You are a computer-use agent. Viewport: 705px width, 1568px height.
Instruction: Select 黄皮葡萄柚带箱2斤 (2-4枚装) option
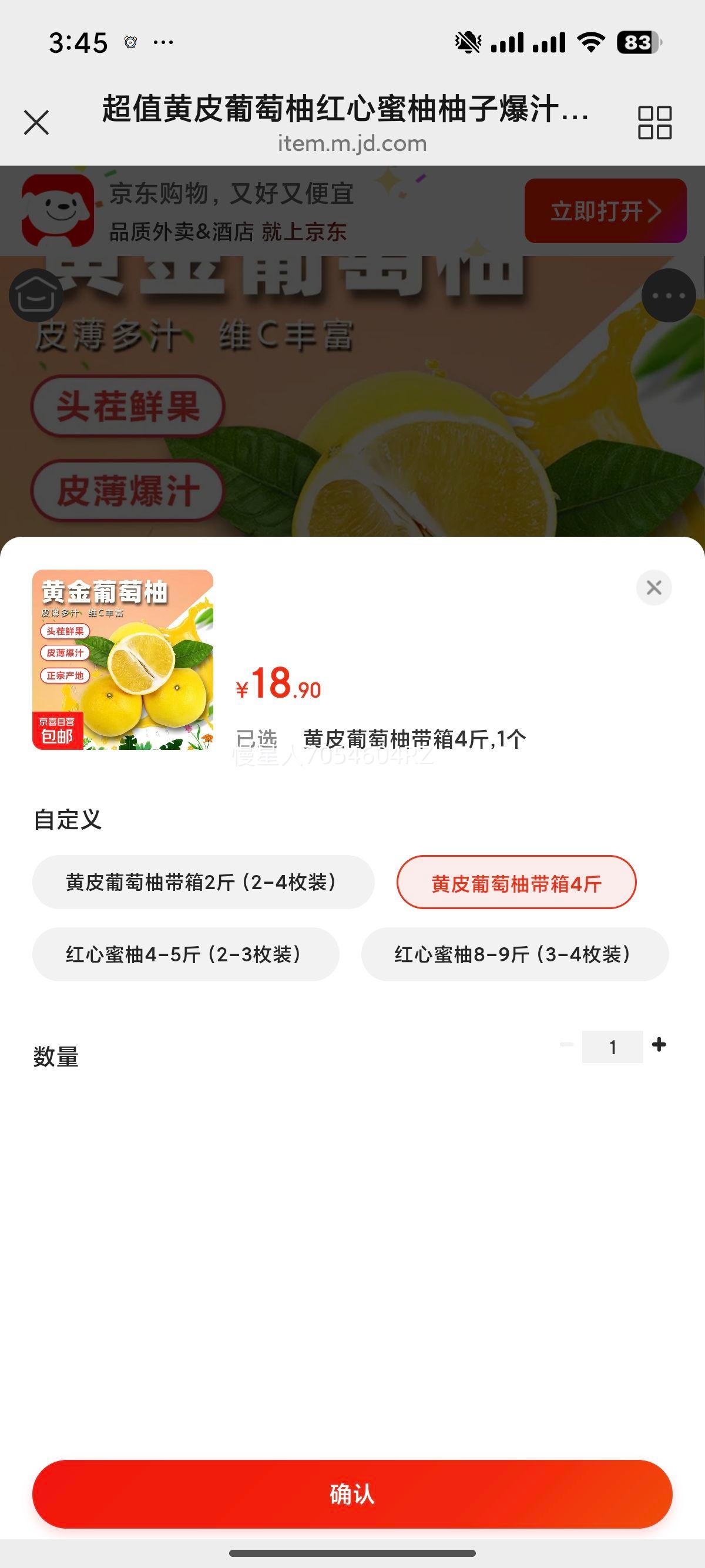pos(203,882)
